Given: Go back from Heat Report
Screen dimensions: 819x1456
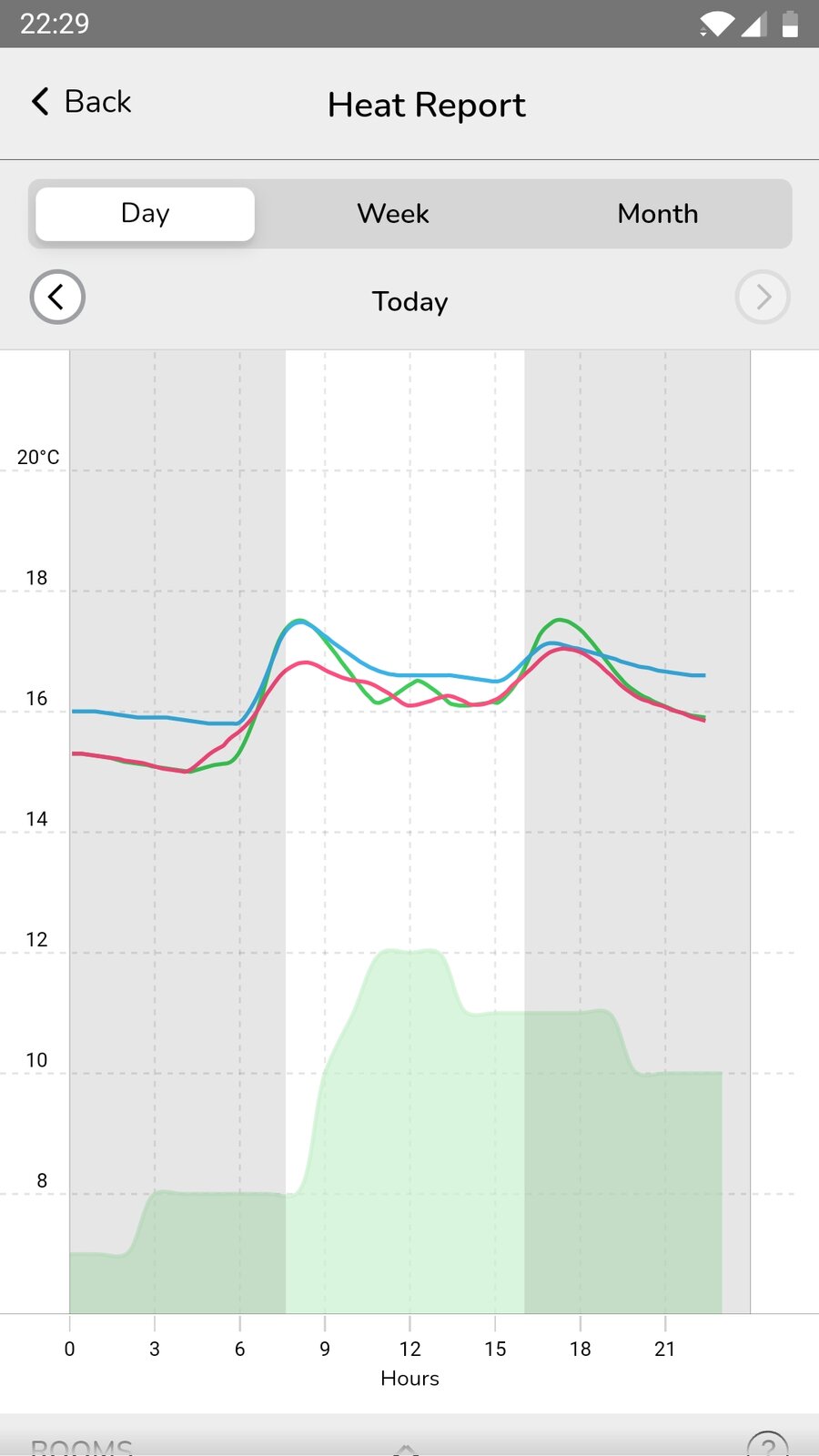Looking at the screenshot, I should point(81,102).
